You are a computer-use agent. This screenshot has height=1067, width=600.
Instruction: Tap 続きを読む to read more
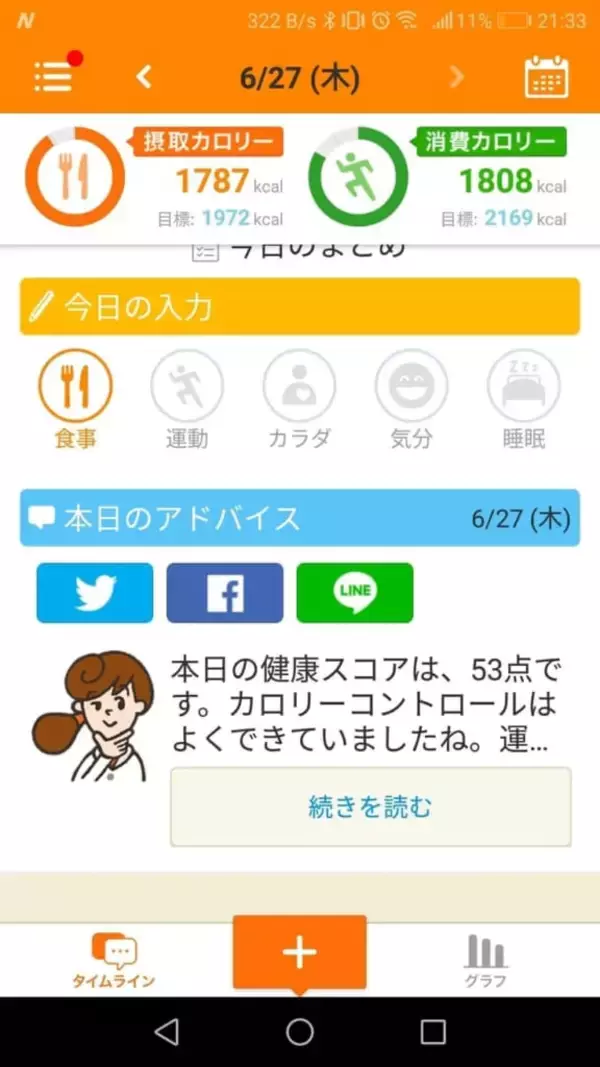pos(370,807)
